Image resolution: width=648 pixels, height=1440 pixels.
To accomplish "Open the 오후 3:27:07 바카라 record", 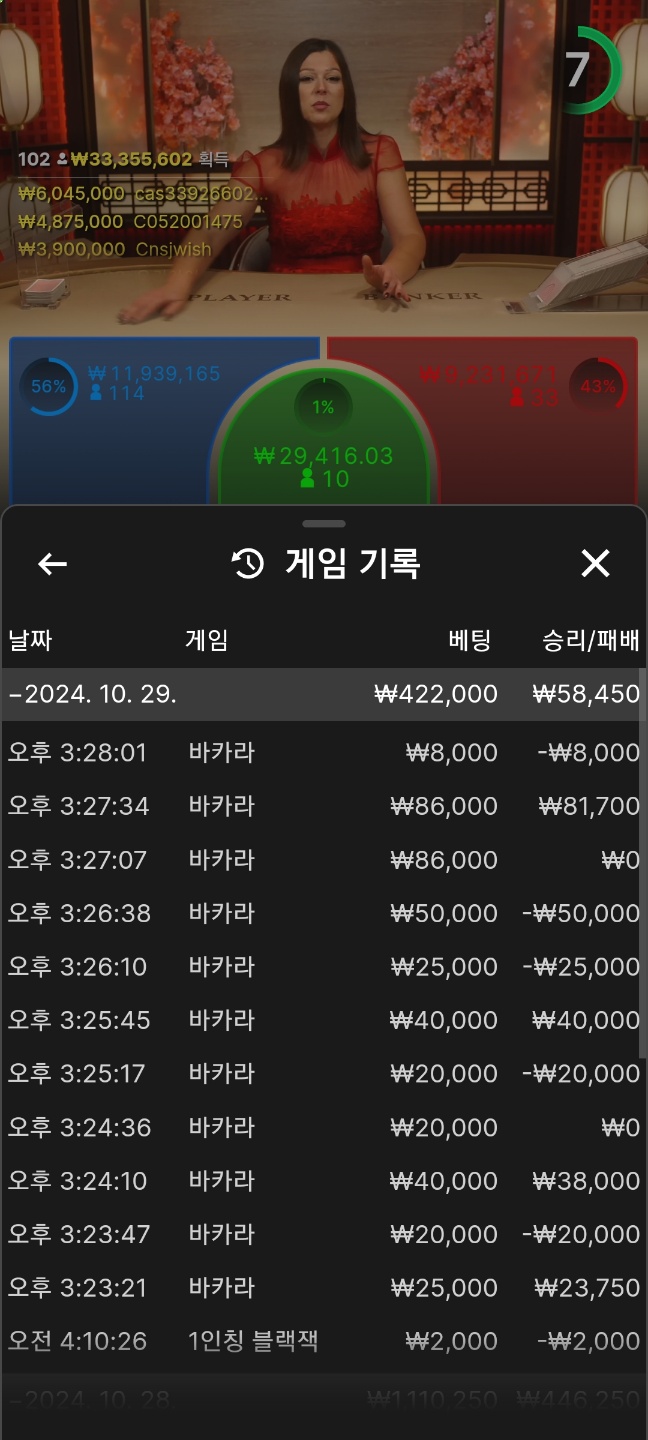I will 322,859.
